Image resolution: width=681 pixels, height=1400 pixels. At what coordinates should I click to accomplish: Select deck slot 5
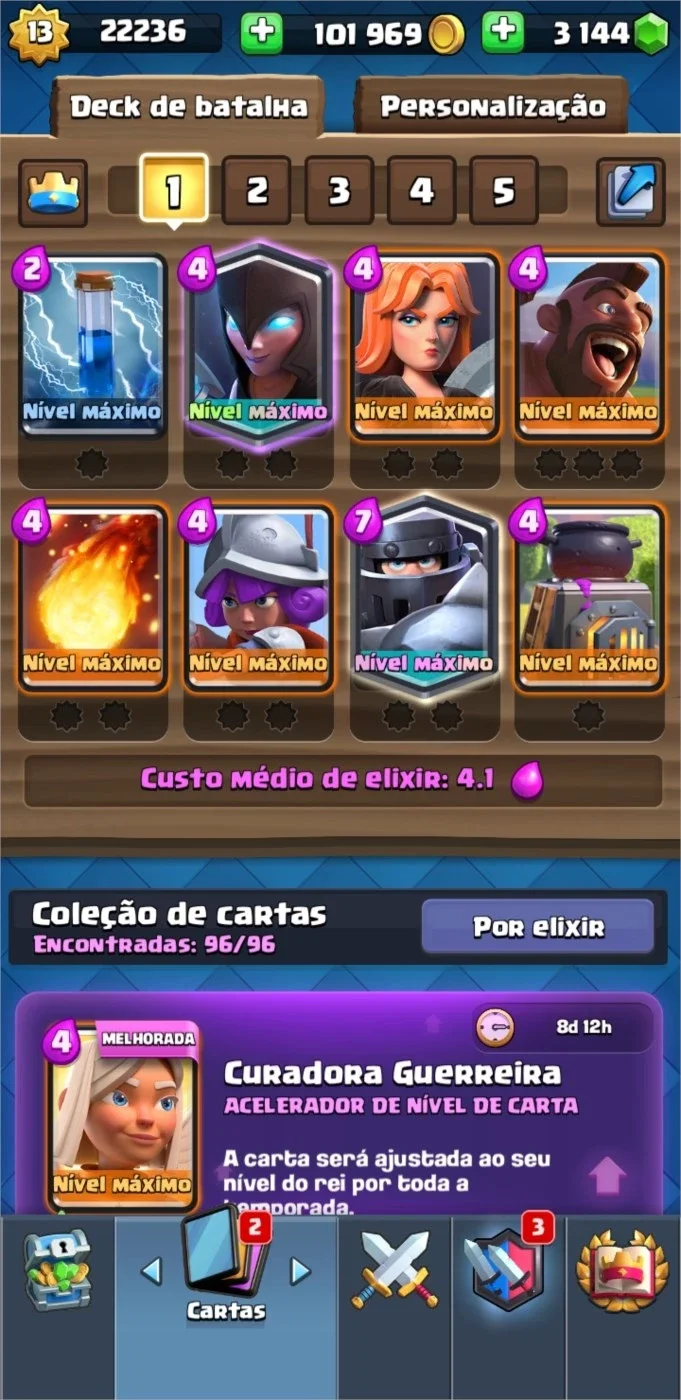(503, 189)
